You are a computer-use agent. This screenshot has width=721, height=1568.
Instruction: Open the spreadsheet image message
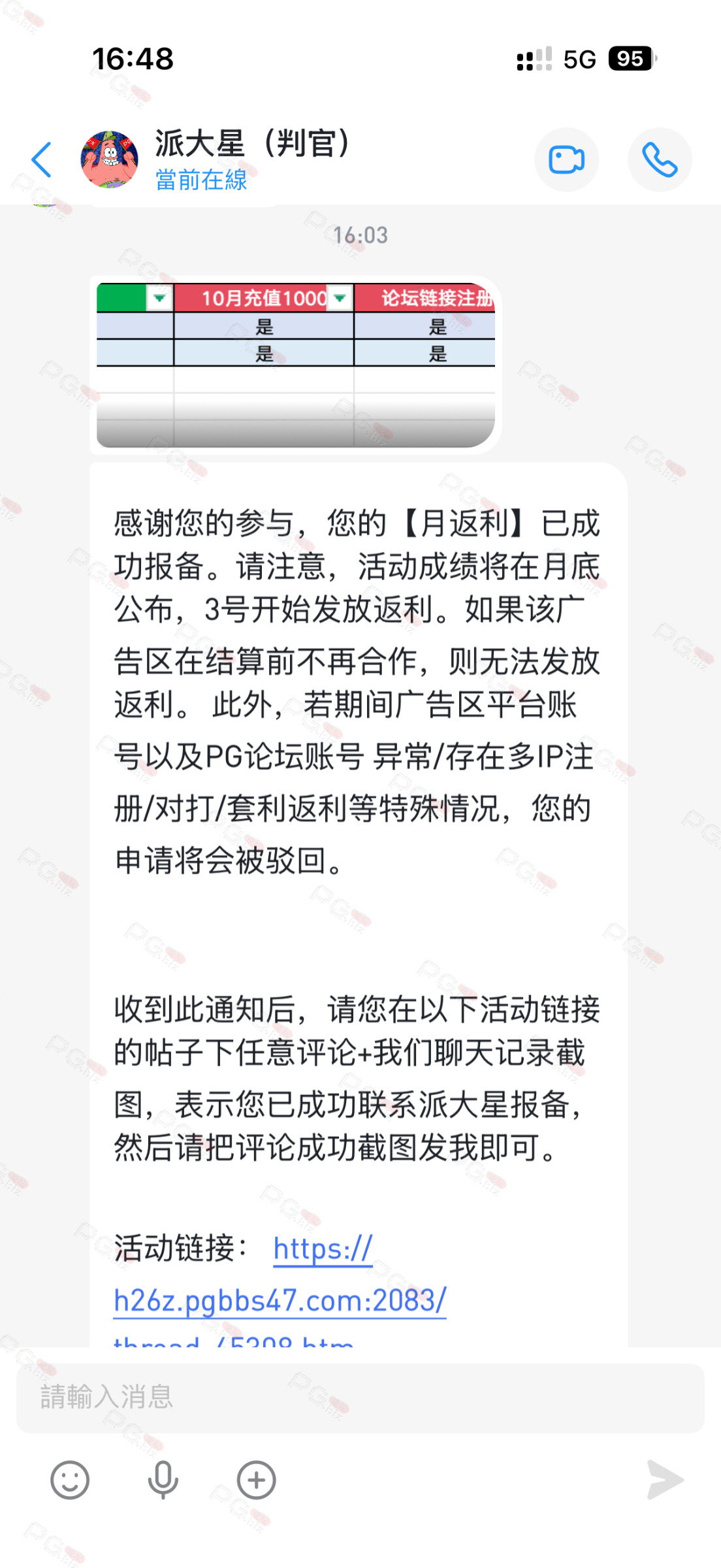pos(295,365)
